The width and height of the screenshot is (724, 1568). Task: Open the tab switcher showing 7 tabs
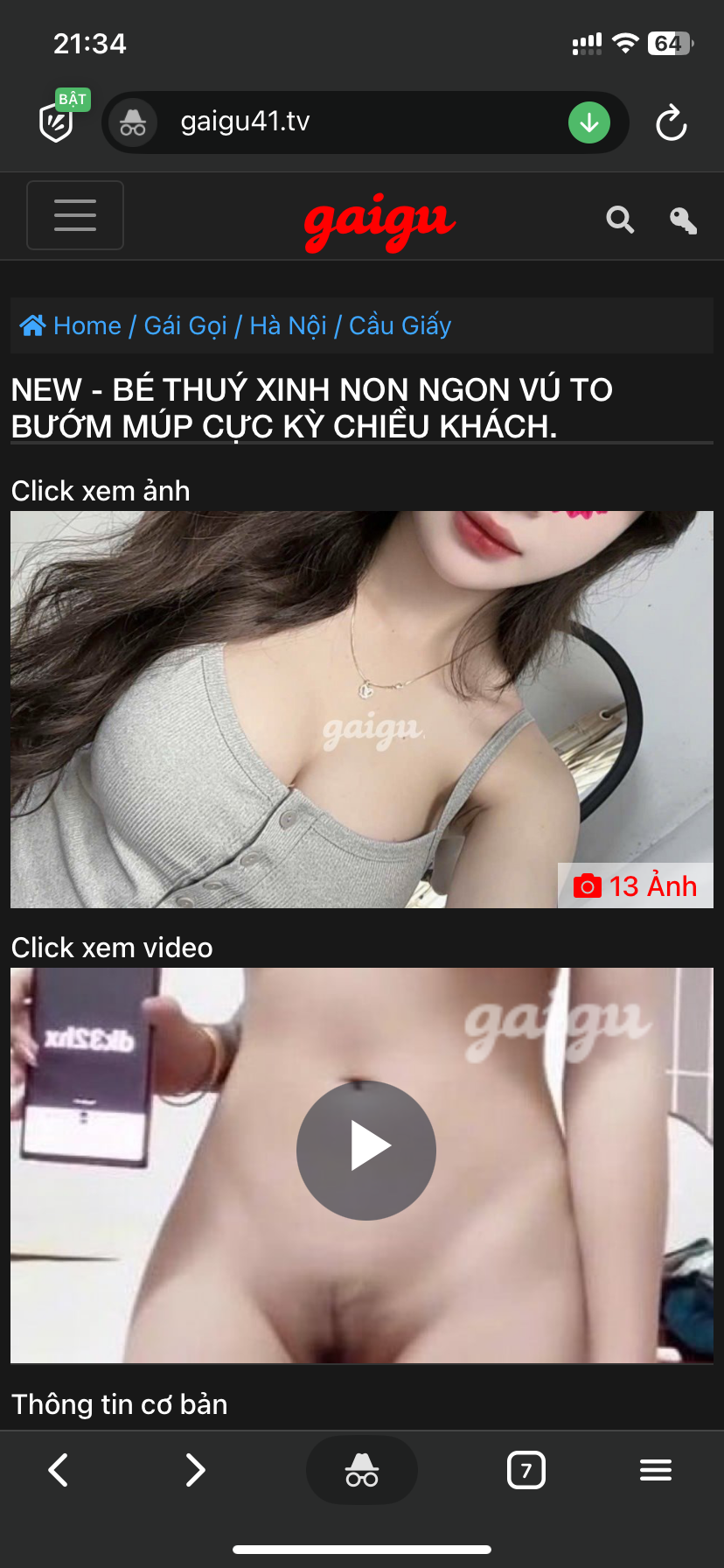click(x=526, y=1470)
